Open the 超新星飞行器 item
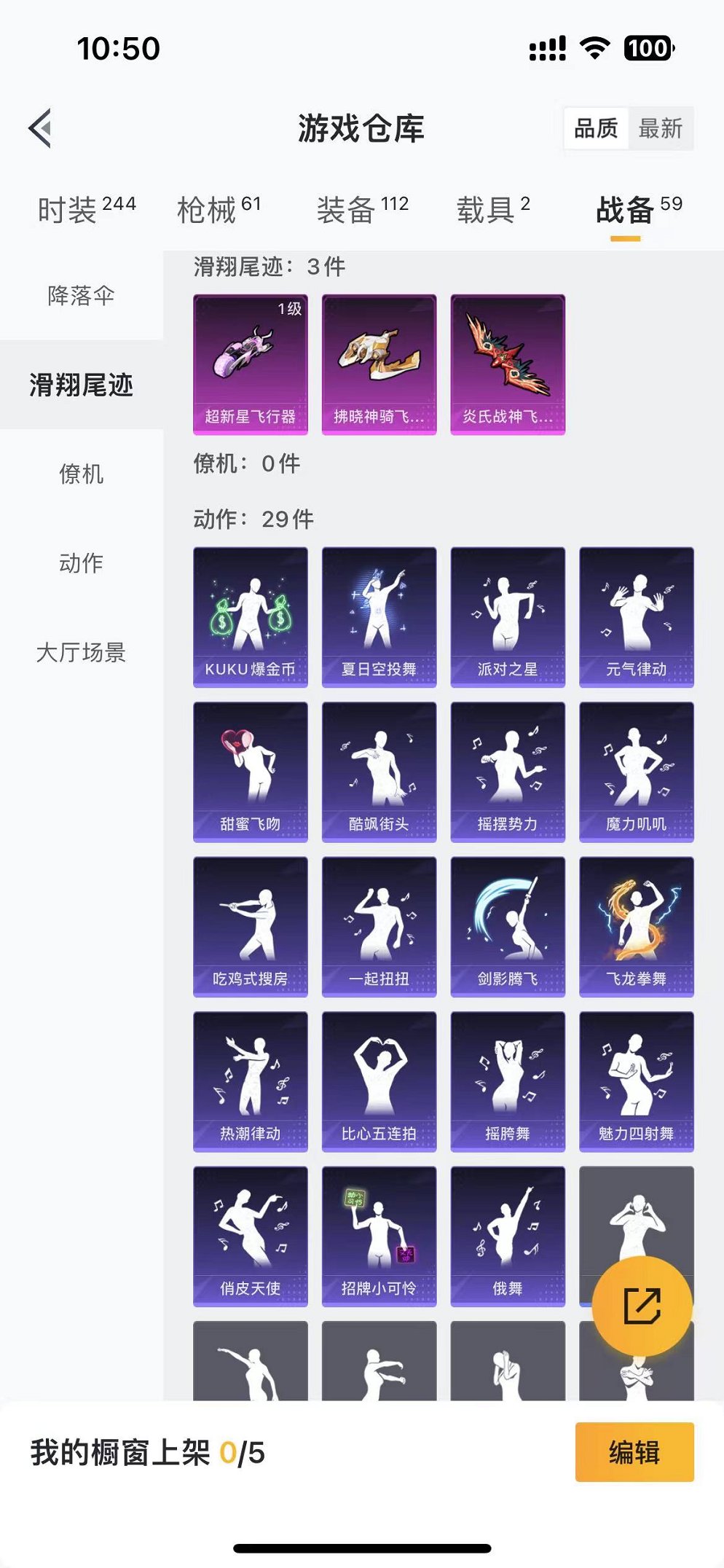This screenshot has width=724, height=1568. (250, 364)
